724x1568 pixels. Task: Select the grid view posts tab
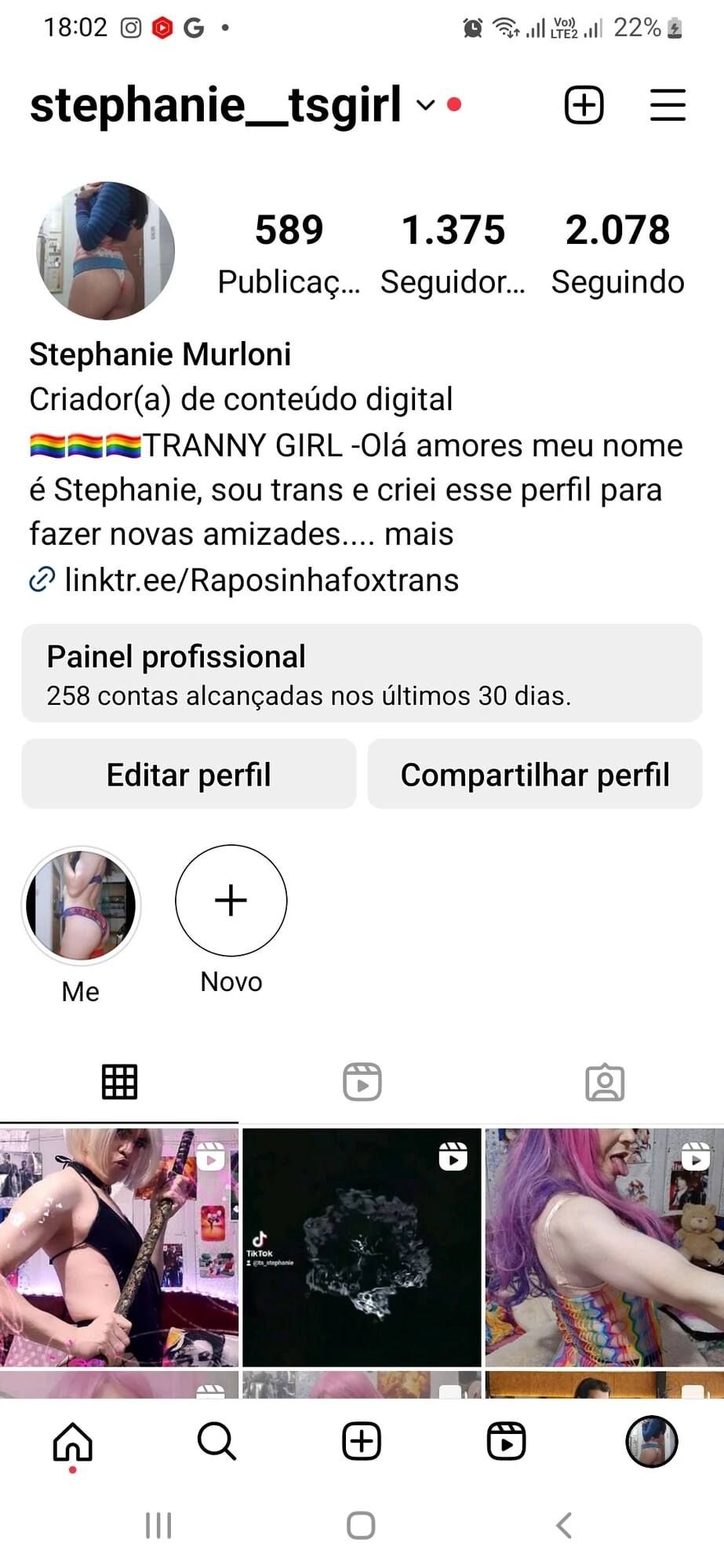click(119, 1081)
